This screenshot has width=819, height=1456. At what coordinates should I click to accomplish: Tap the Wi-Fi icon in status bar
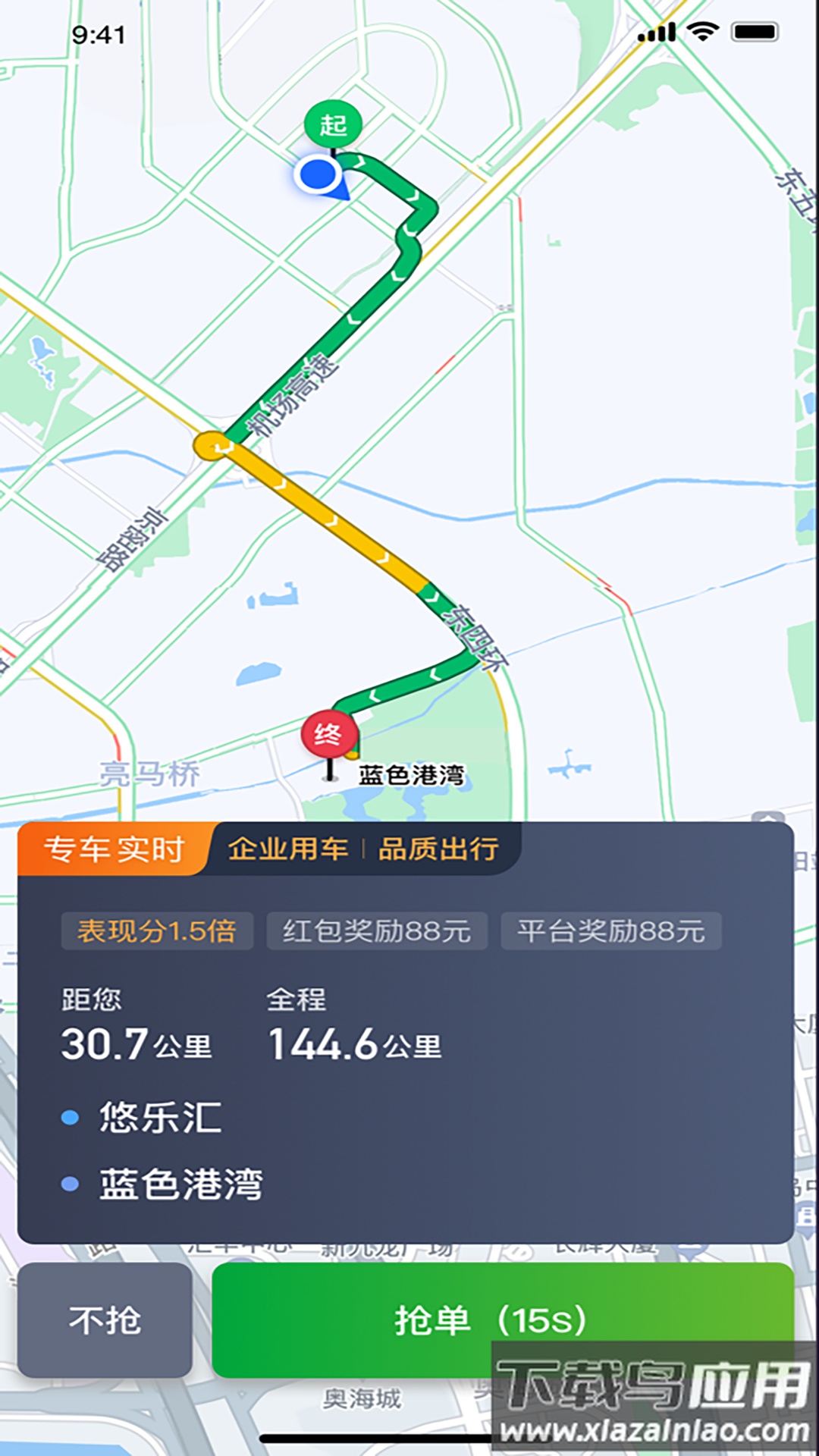point(701,33)
